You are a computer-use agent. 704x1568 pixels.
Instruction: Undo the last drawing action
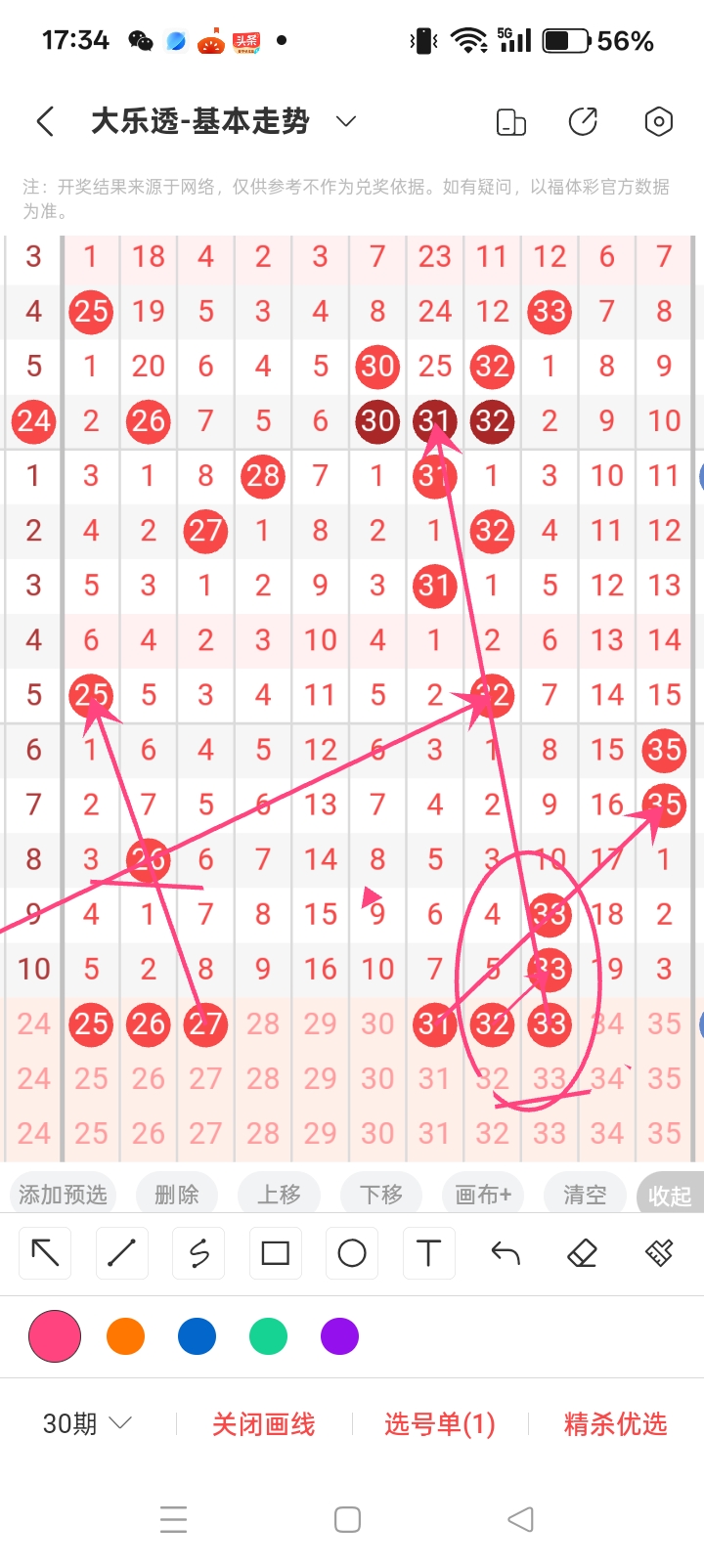505,1252
